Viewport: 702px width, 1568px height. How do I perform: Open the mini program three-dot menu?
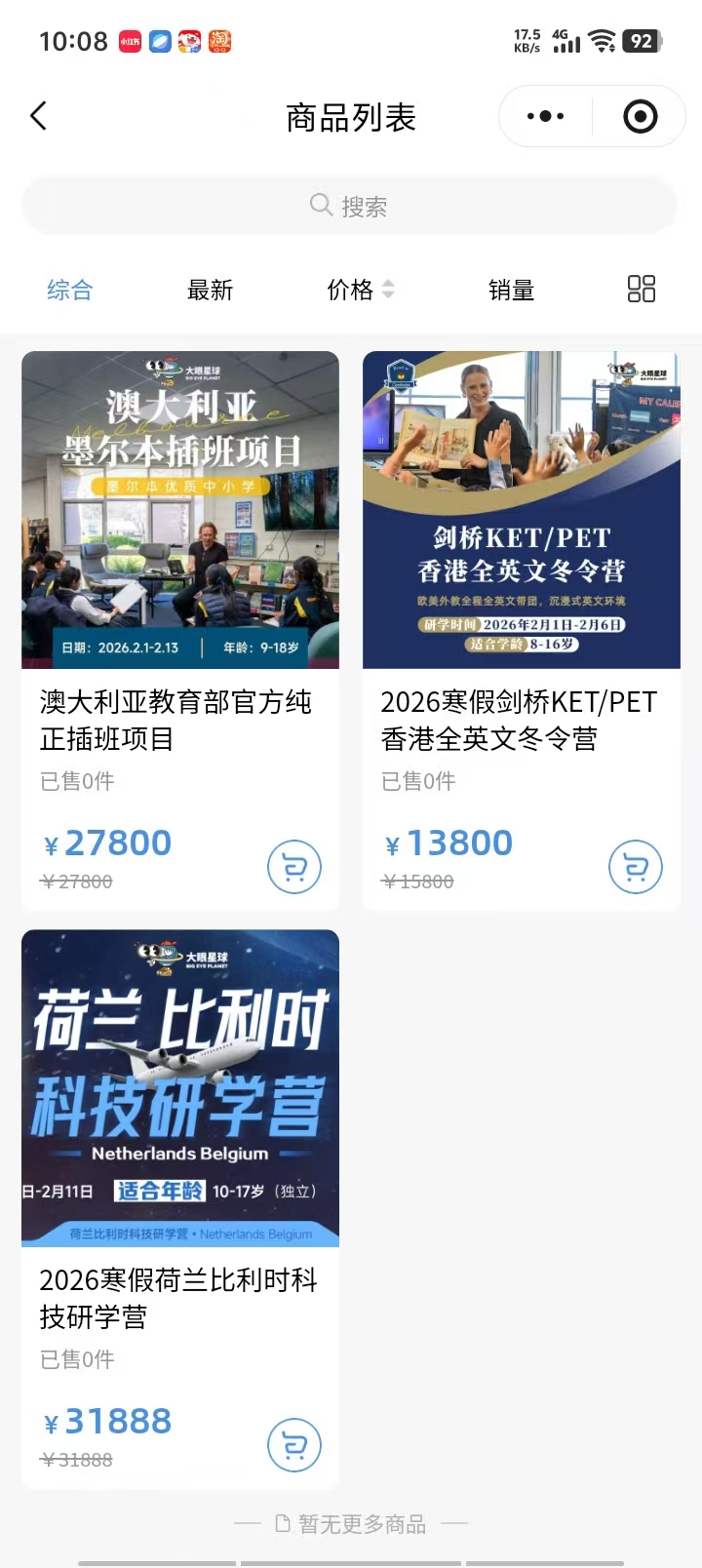[545, 117]
